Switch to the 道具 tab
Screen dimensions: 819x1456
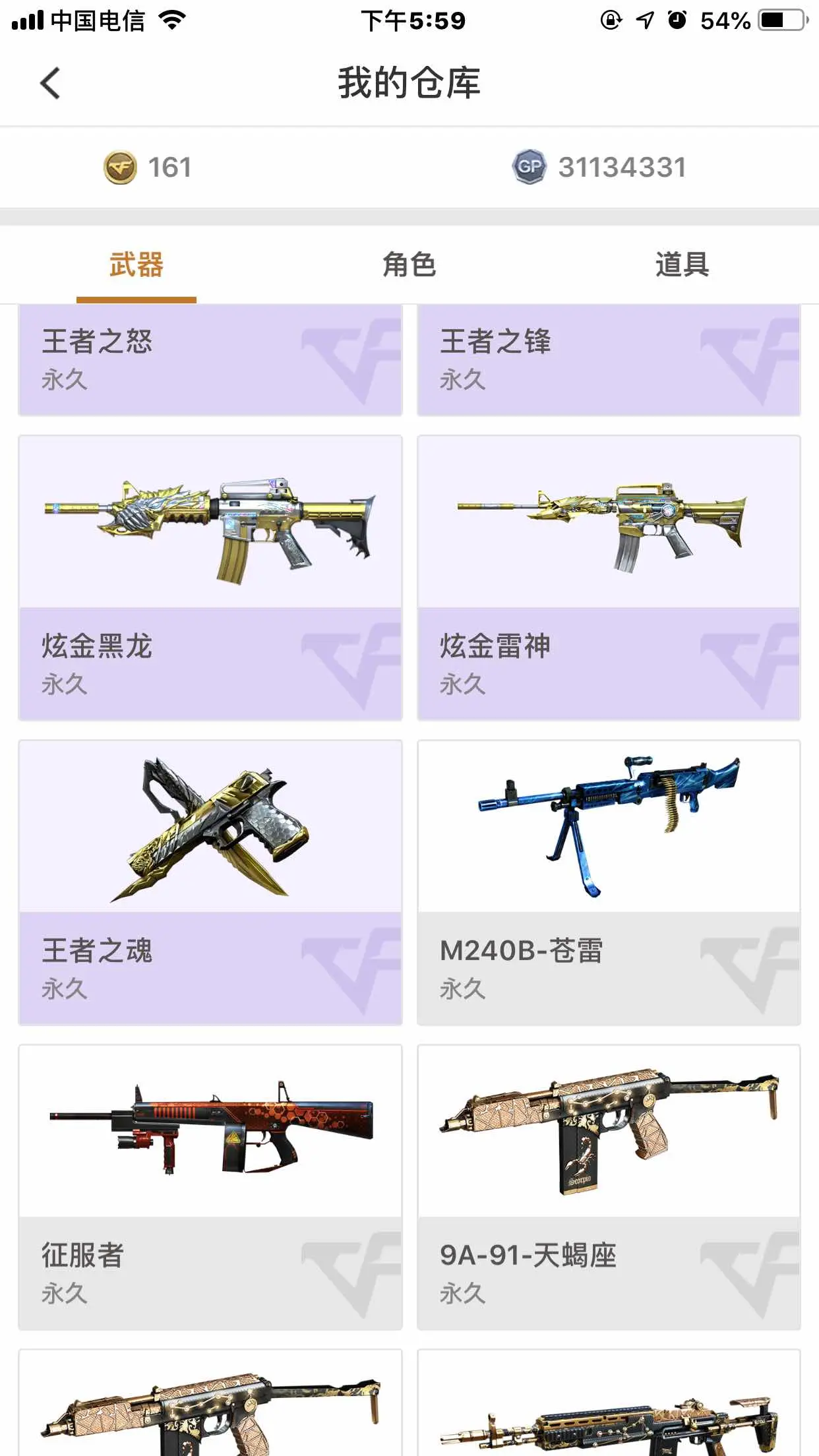point(682,264)
